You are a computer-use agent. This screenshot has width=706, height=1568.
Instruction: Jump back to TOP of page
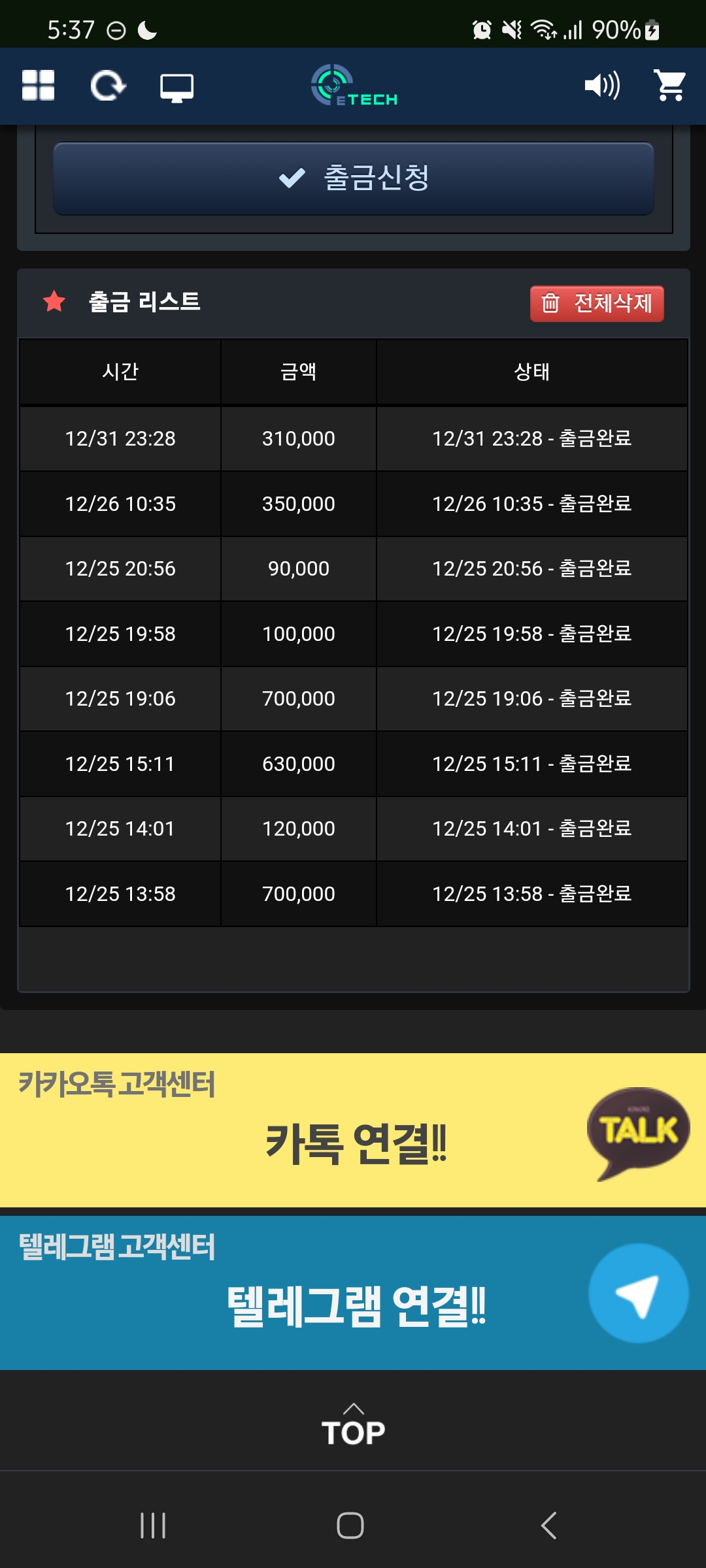(x=353, y=1424)
